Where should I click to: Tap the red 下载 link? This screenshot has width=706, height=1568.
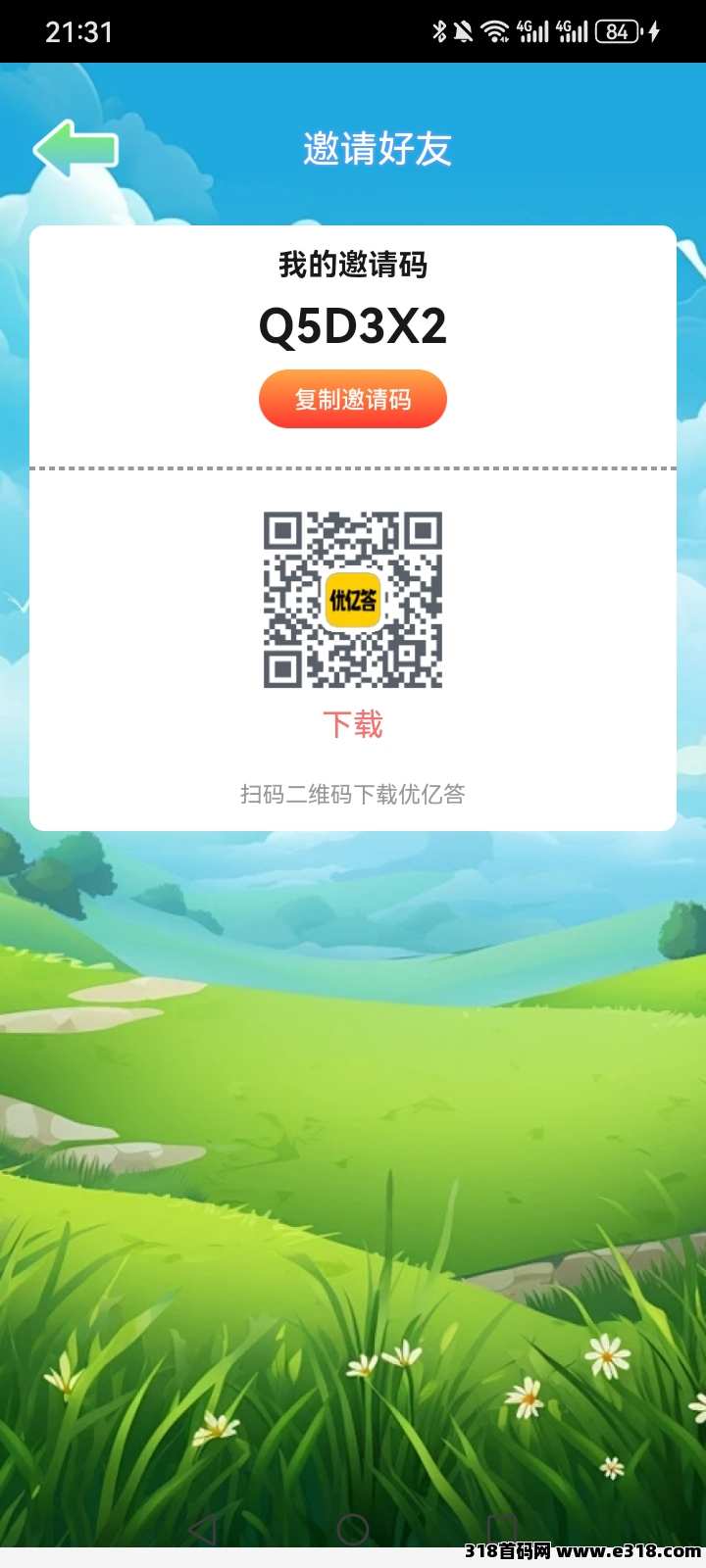pos(353,724)
